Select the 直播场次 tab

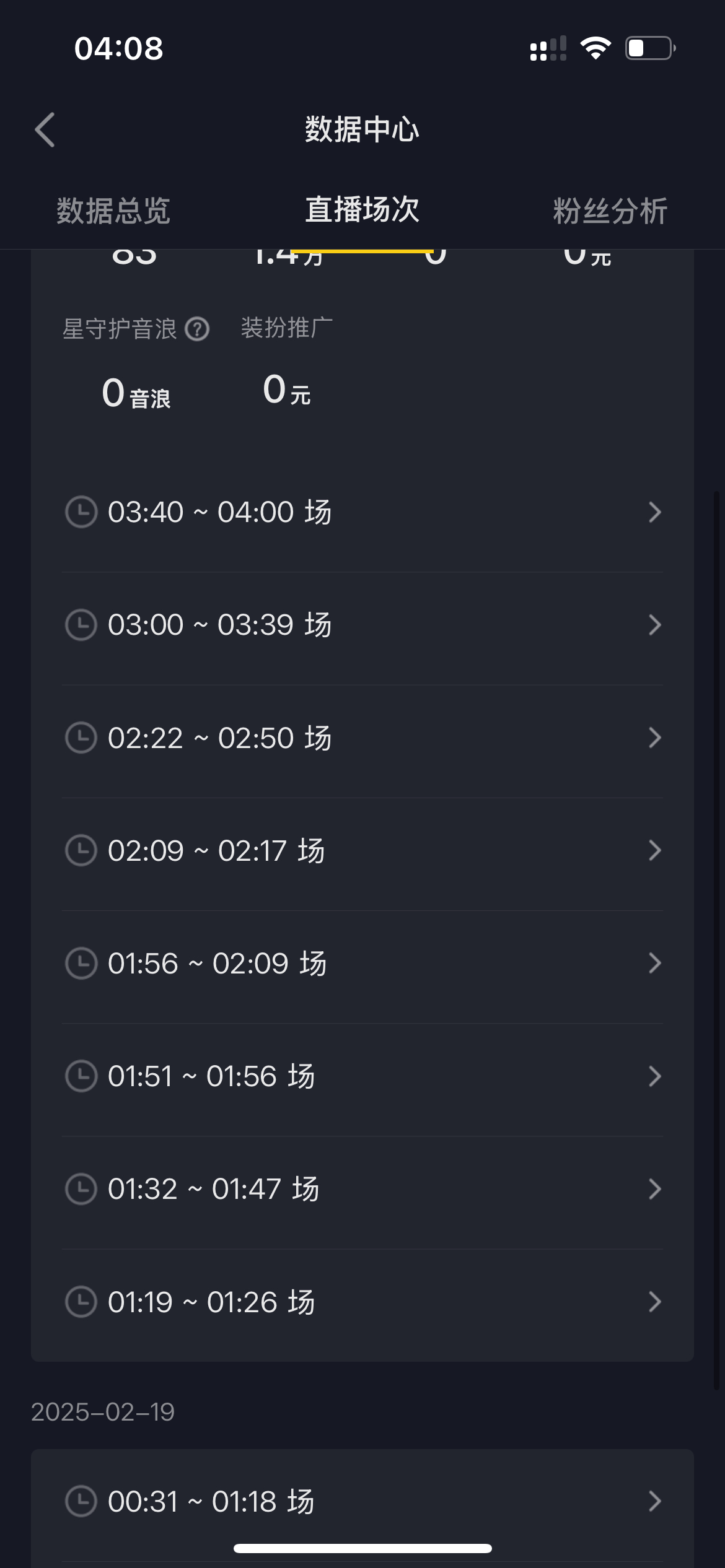pyautogui.click(x=362, y=209)
